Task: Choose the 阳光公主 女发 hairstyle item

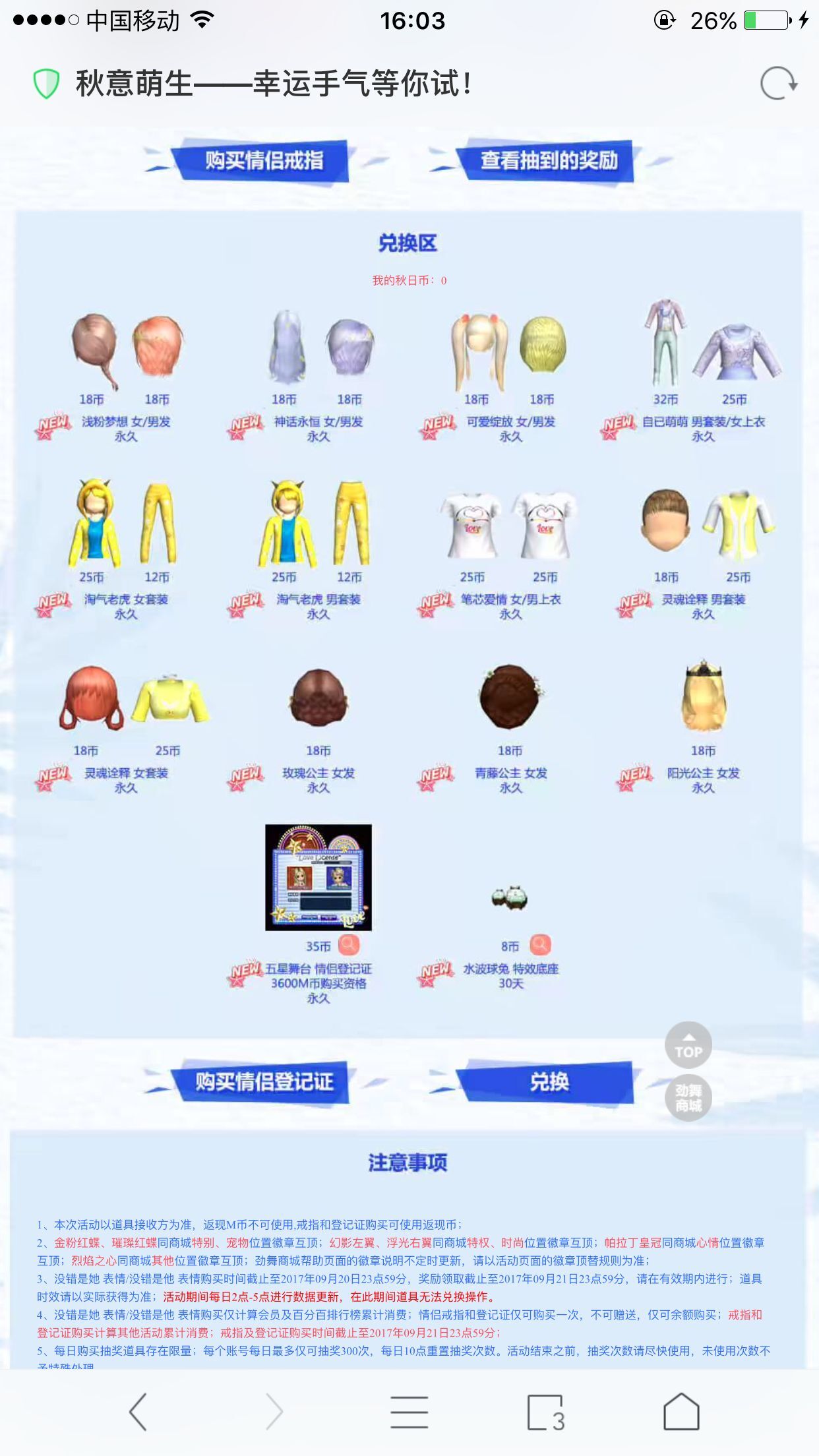Action: (704, 697)
